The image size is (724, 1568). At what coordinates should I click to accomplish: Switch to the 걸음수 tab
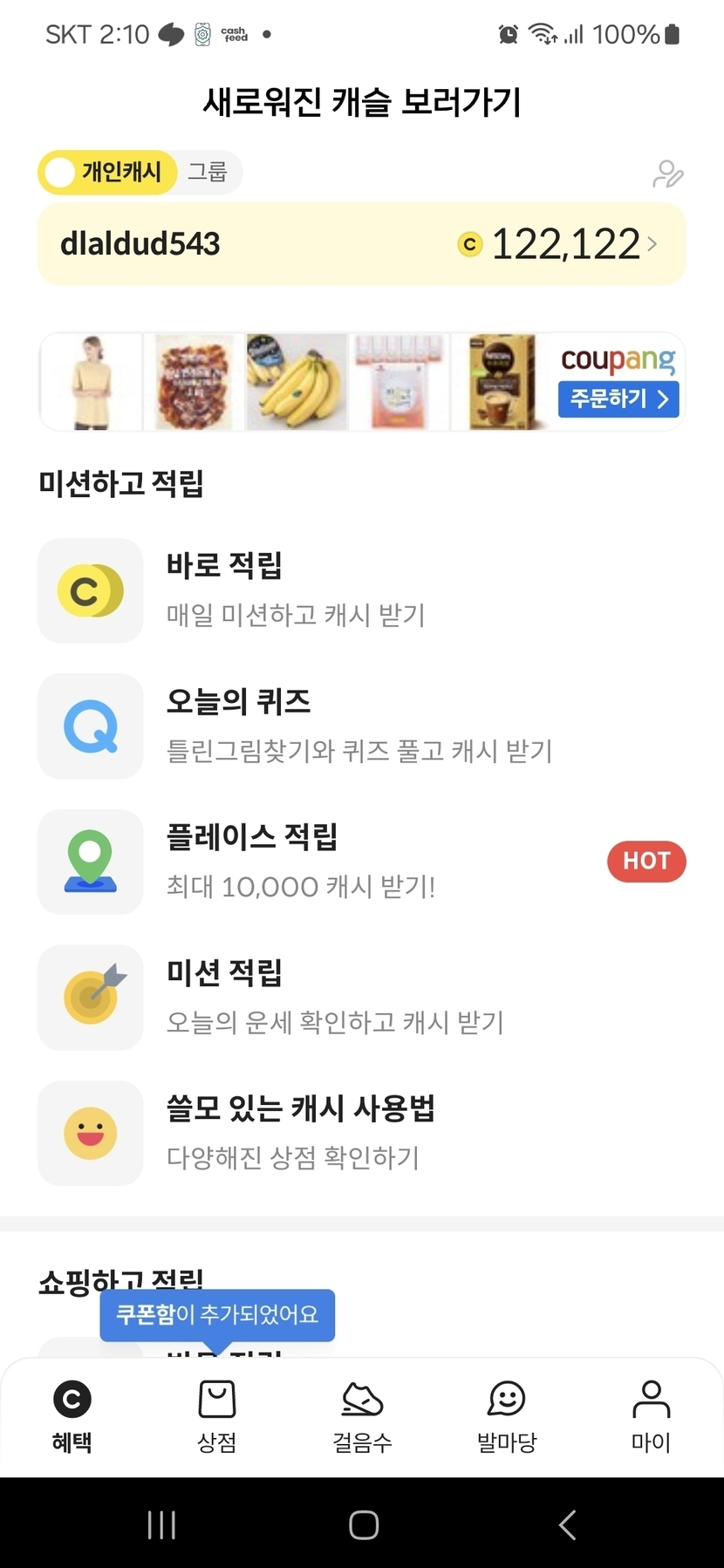coord(362,1417)
